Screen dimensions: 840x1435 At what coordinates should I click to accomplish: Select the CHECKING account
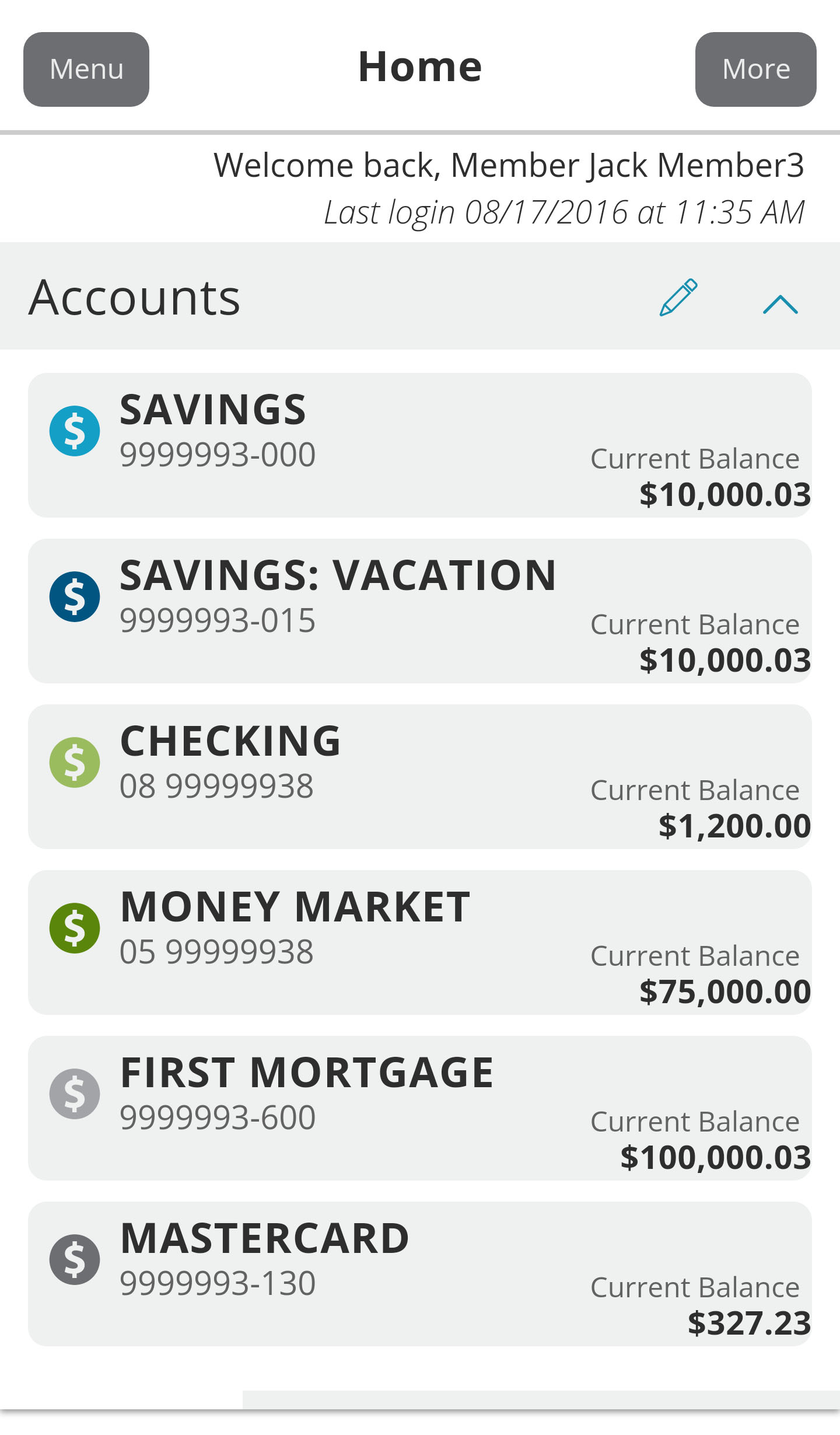[x=420, y=777]
